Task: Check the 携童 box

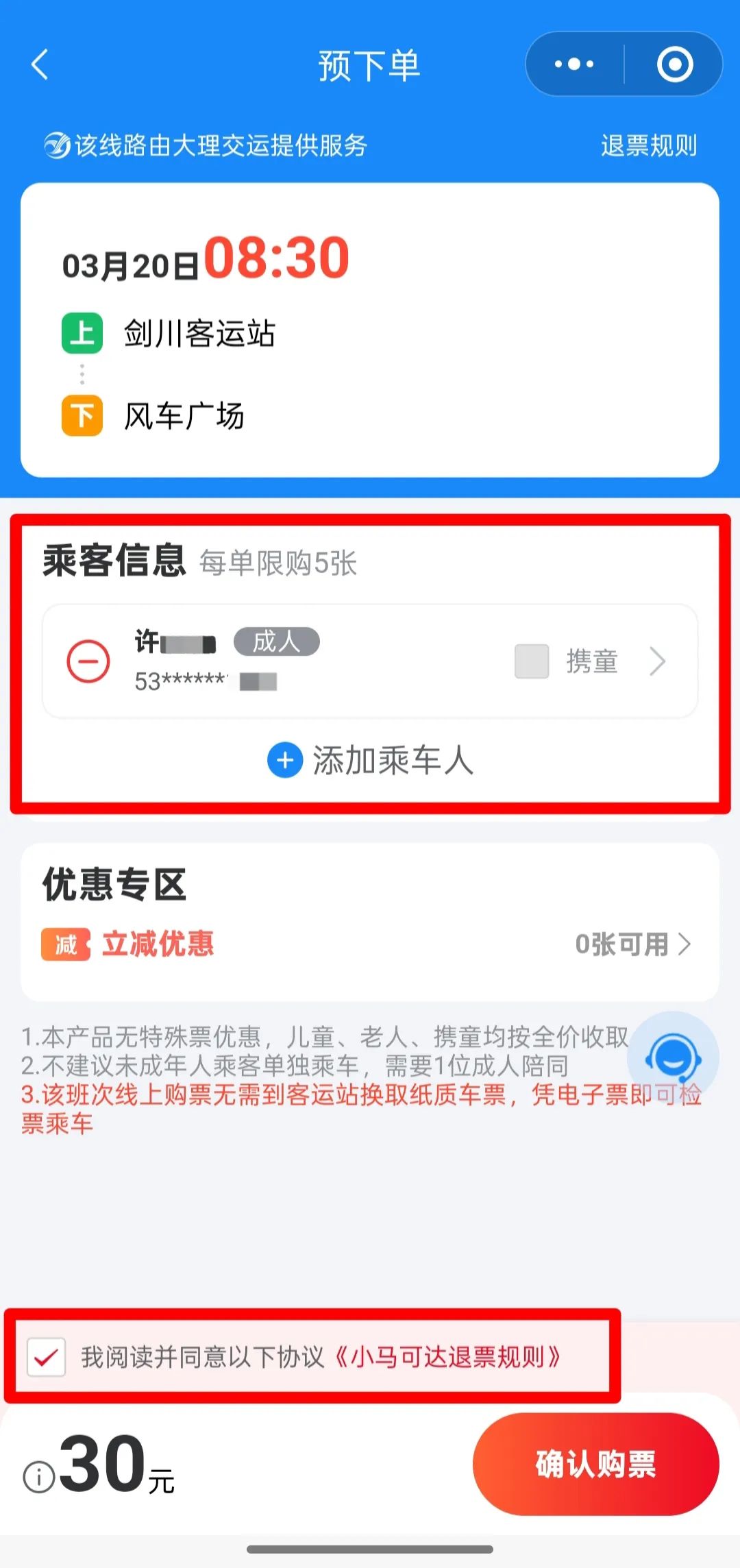Action: 532,662
